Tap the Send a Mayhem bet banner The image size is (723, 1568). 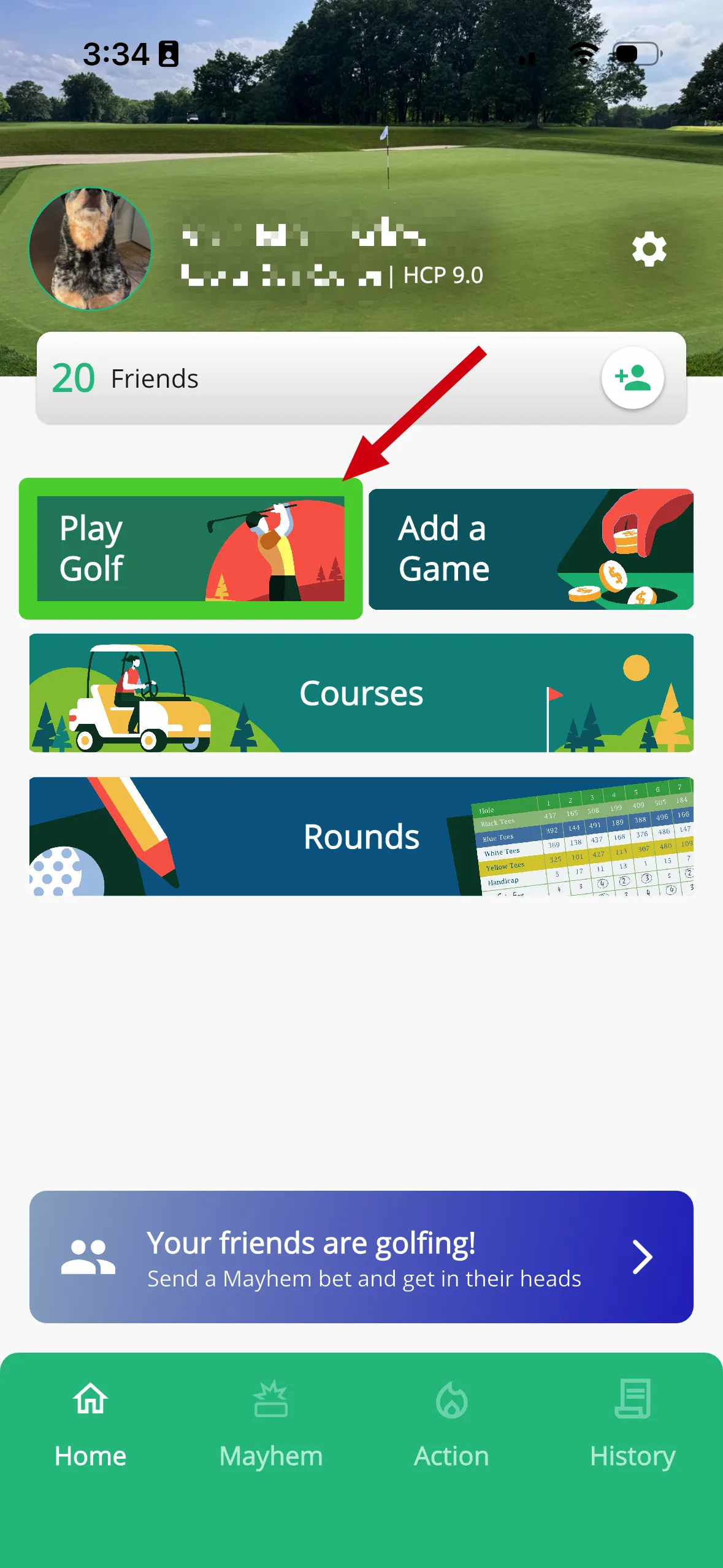(x=361, y=1257)
